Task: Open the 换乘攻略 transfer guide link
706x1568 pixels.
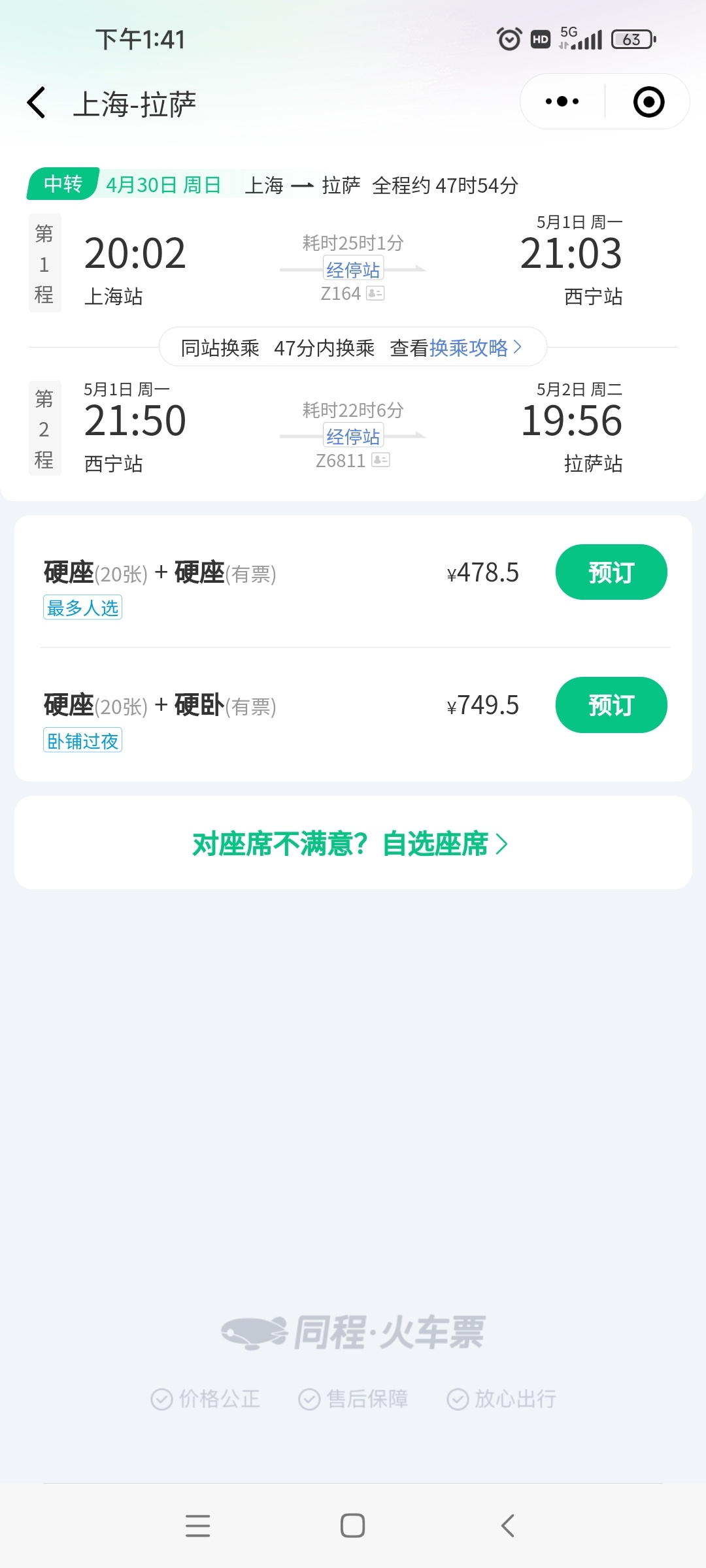Action: pyautogui.click(x=471, y=348)
